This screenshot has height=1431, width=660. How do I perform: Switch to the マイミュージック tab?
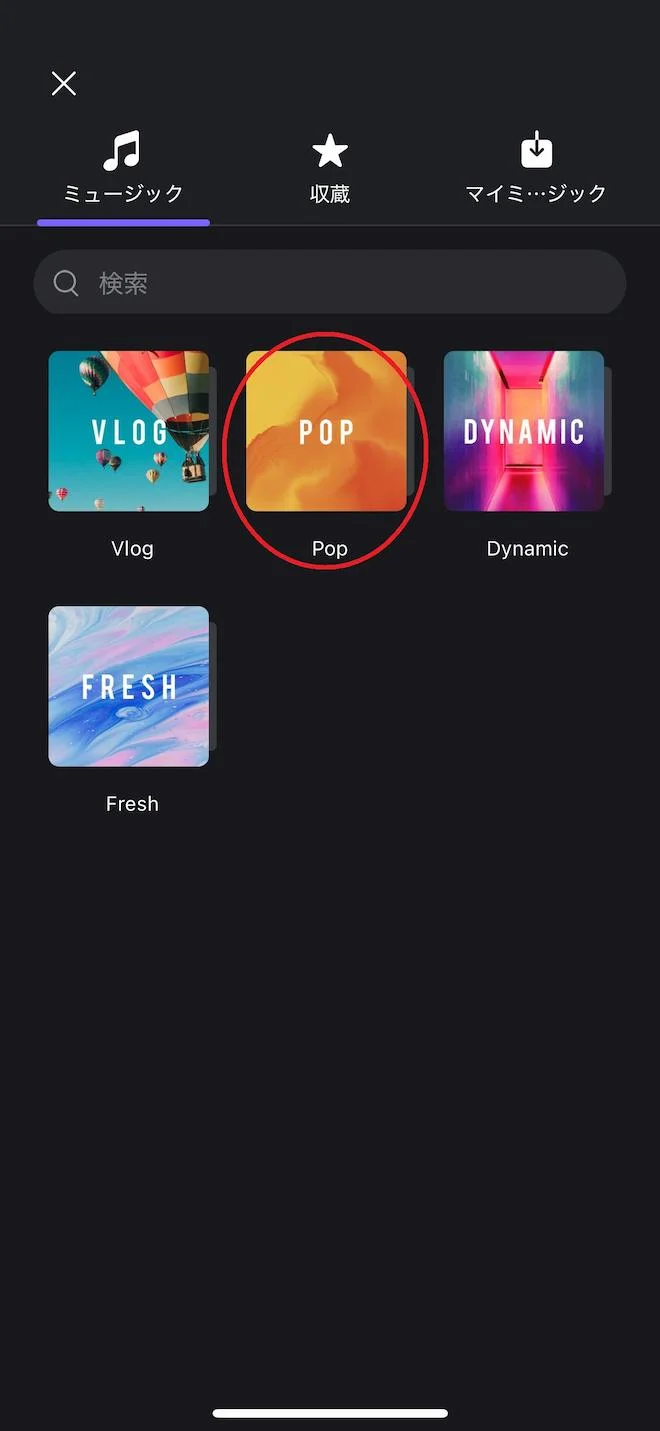click(536, 169)
